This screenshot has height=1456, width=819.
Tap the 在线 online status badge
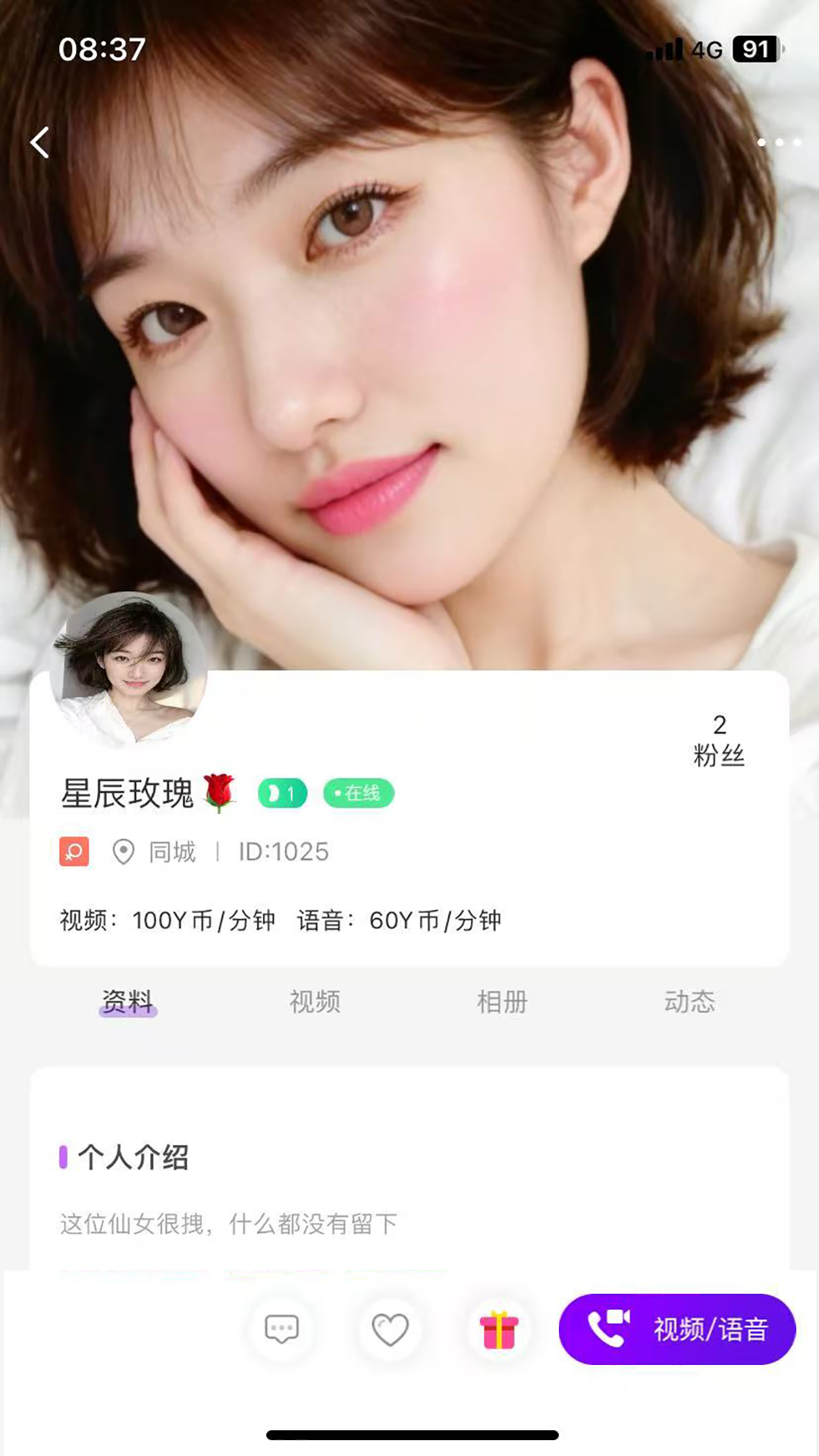click(359, 793)
